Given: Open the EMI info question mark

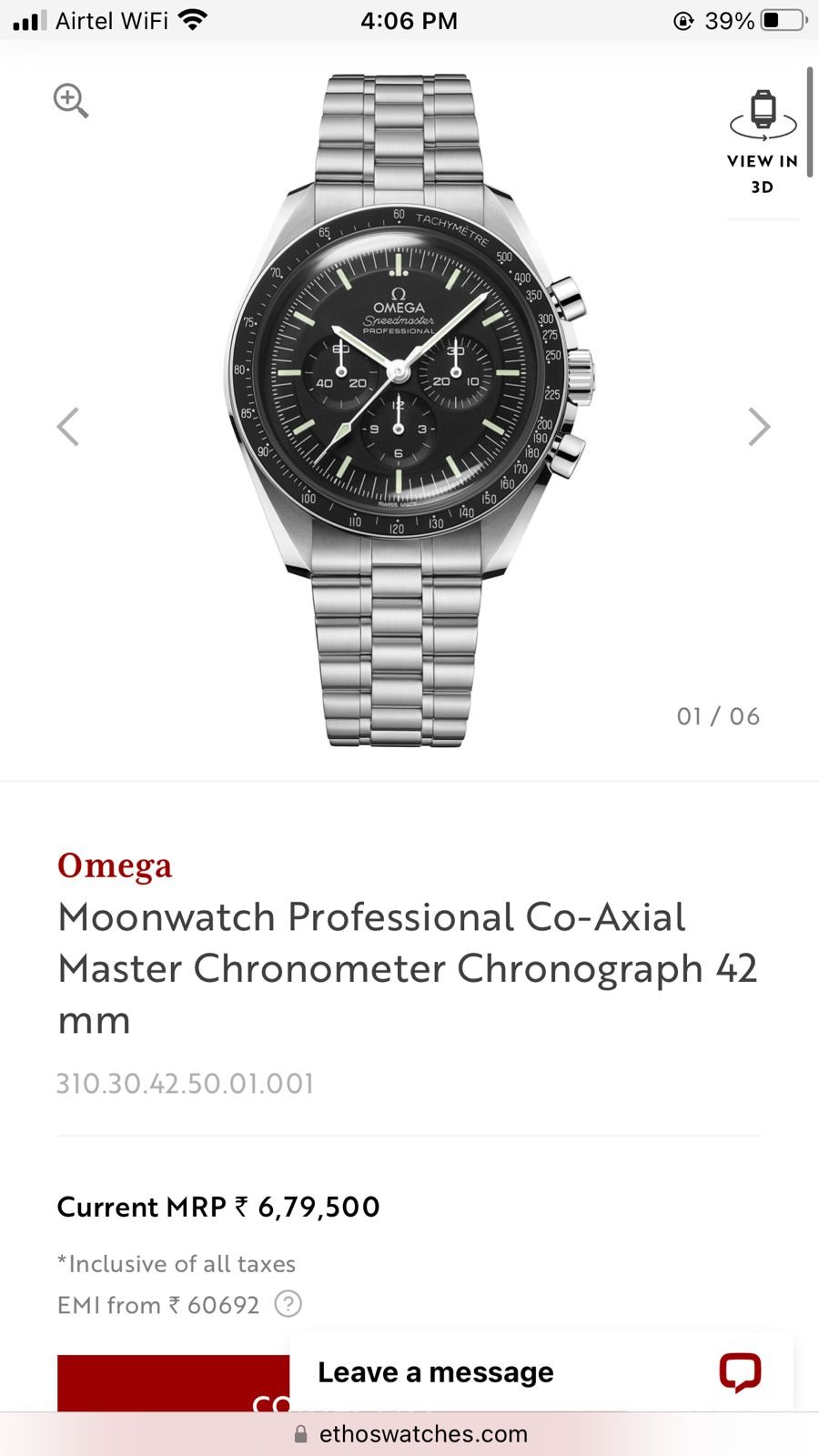Looking at the screenshot, I should pos(288,1304).
